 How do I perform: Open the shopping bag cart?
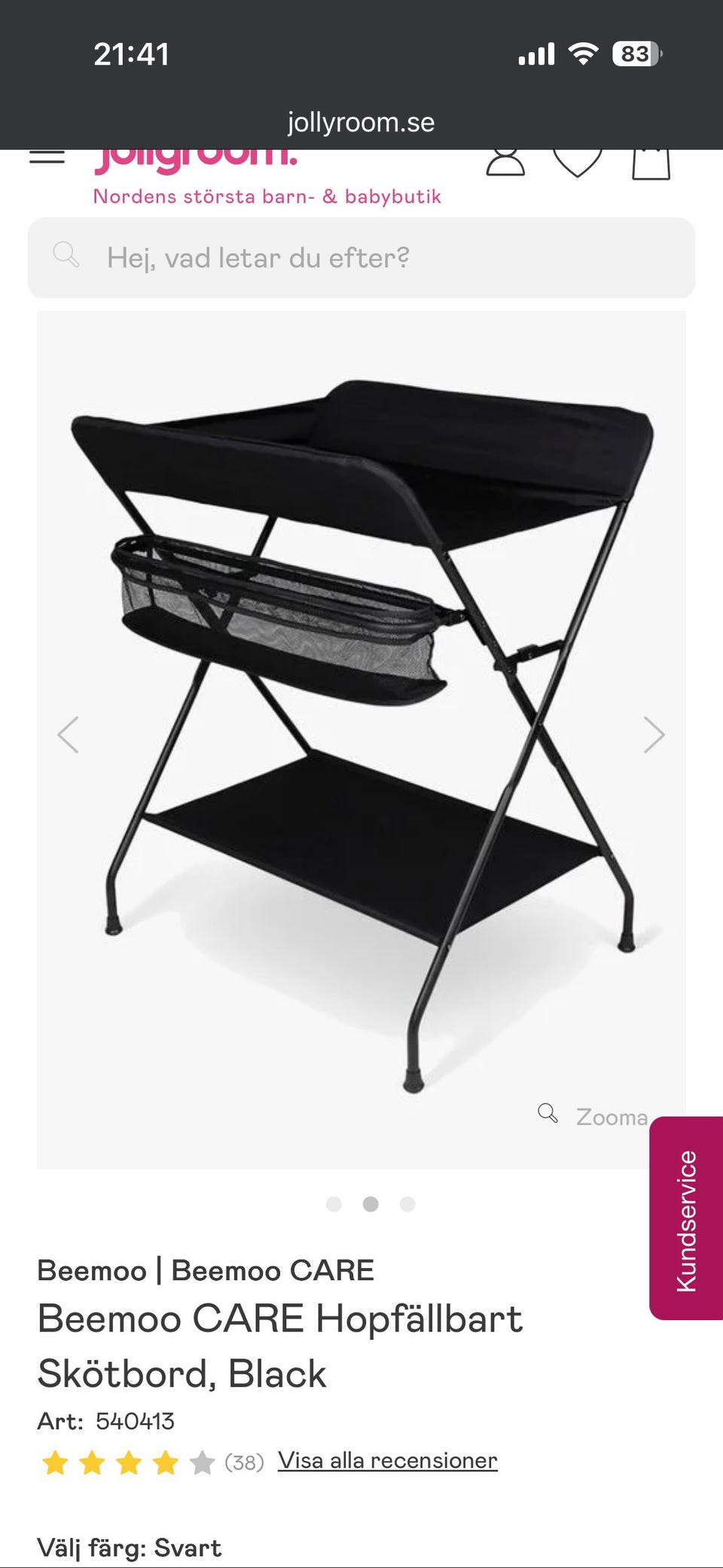tap(651, 162)
